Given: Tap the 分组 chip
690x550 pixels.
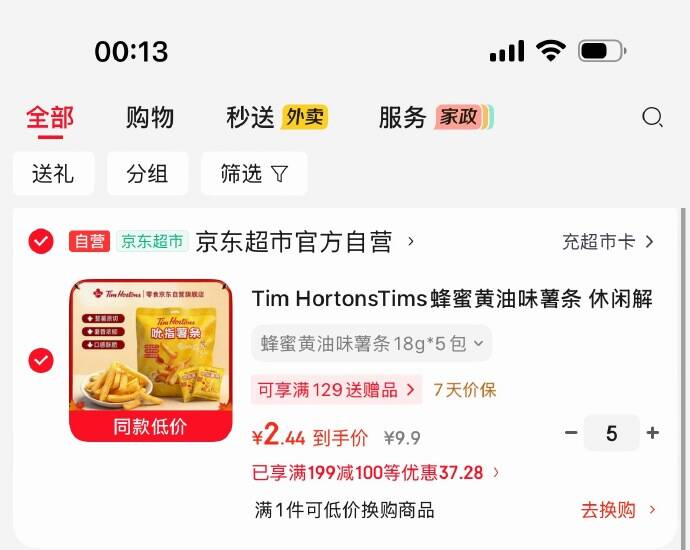Looking at the screenshot, I should (x=147, y=174).
